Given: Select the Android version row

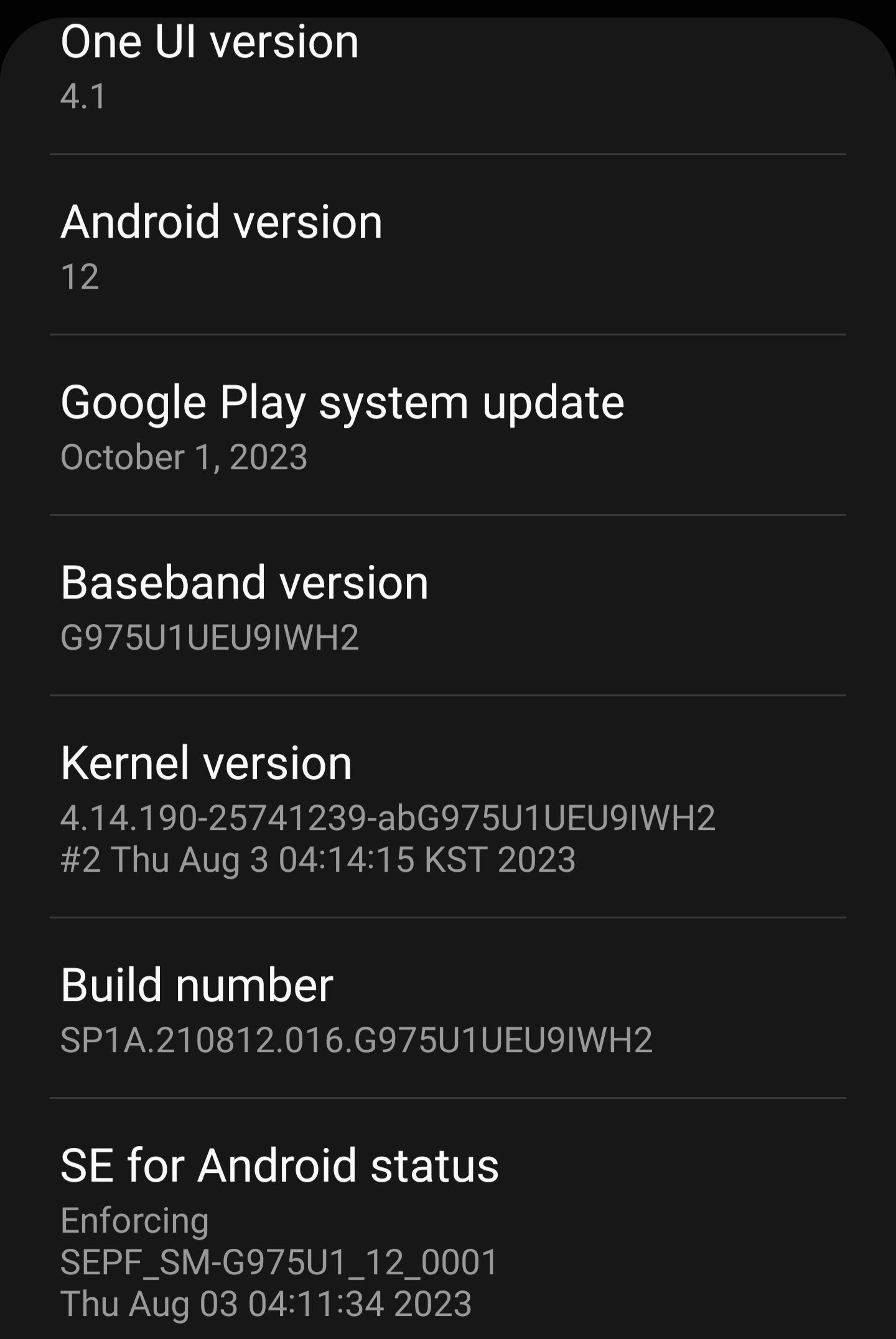Looking at the screenshot, I should pyautogui.click(x=222, y=246).
